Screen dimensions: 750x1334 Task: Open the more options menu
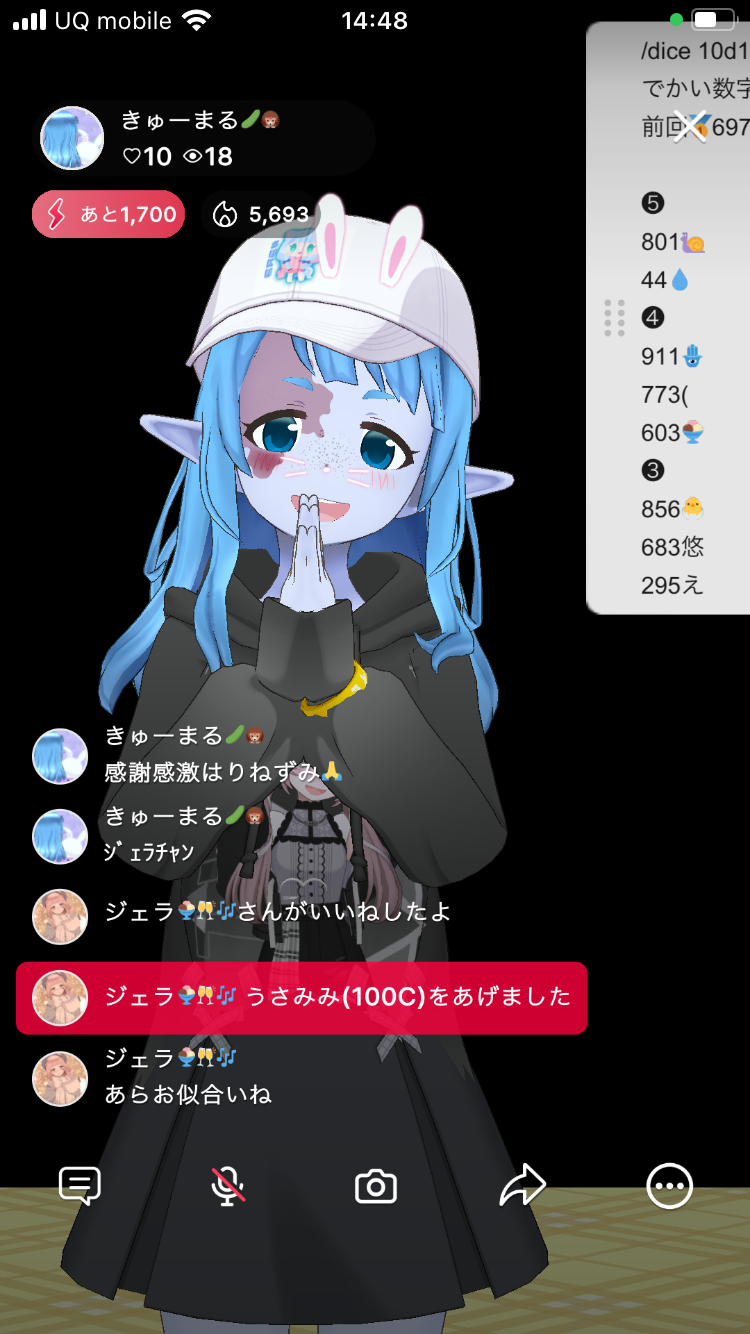click(669, 1186)
